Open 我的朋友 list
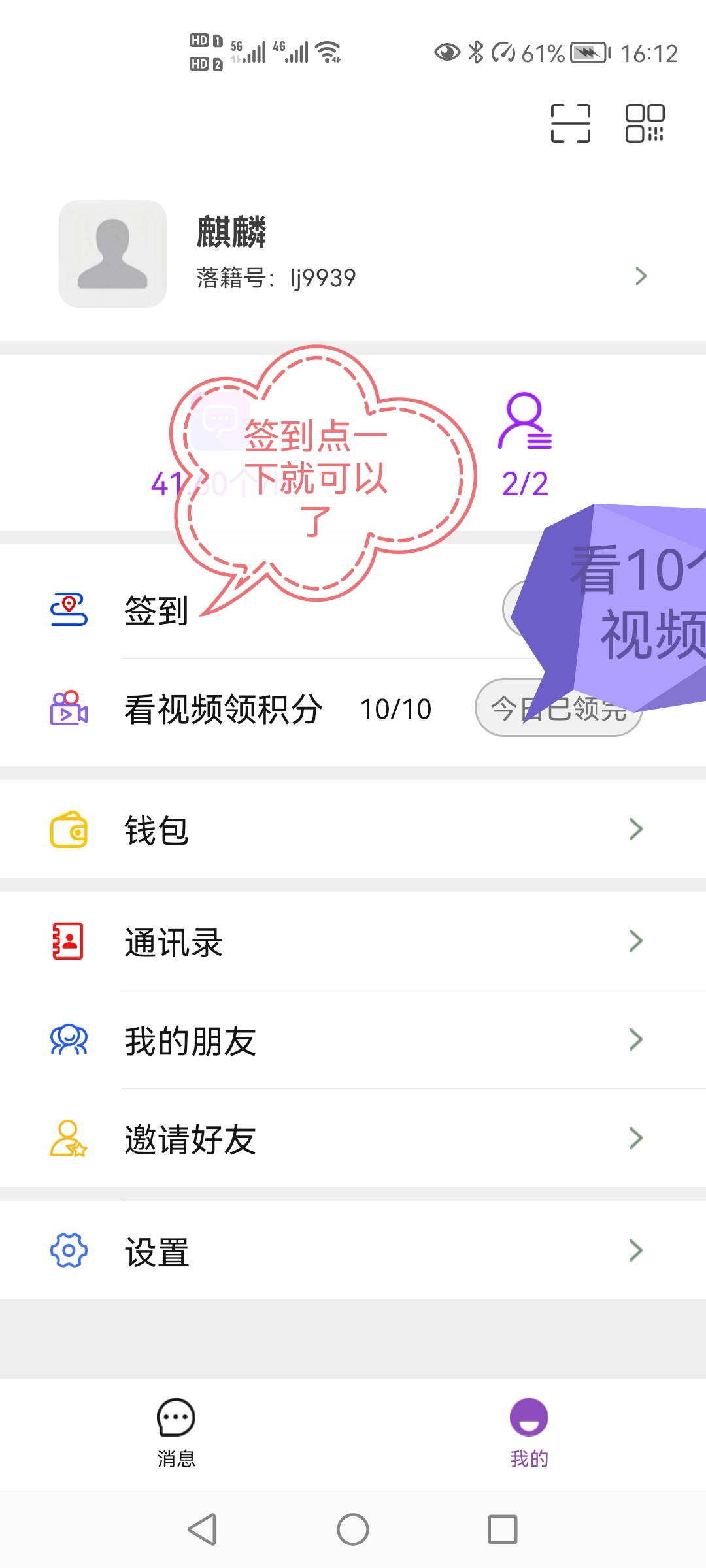Image resolution: width=706 pixels, height=1568 pixels. pyautogui.click(x=353, y=1040)
